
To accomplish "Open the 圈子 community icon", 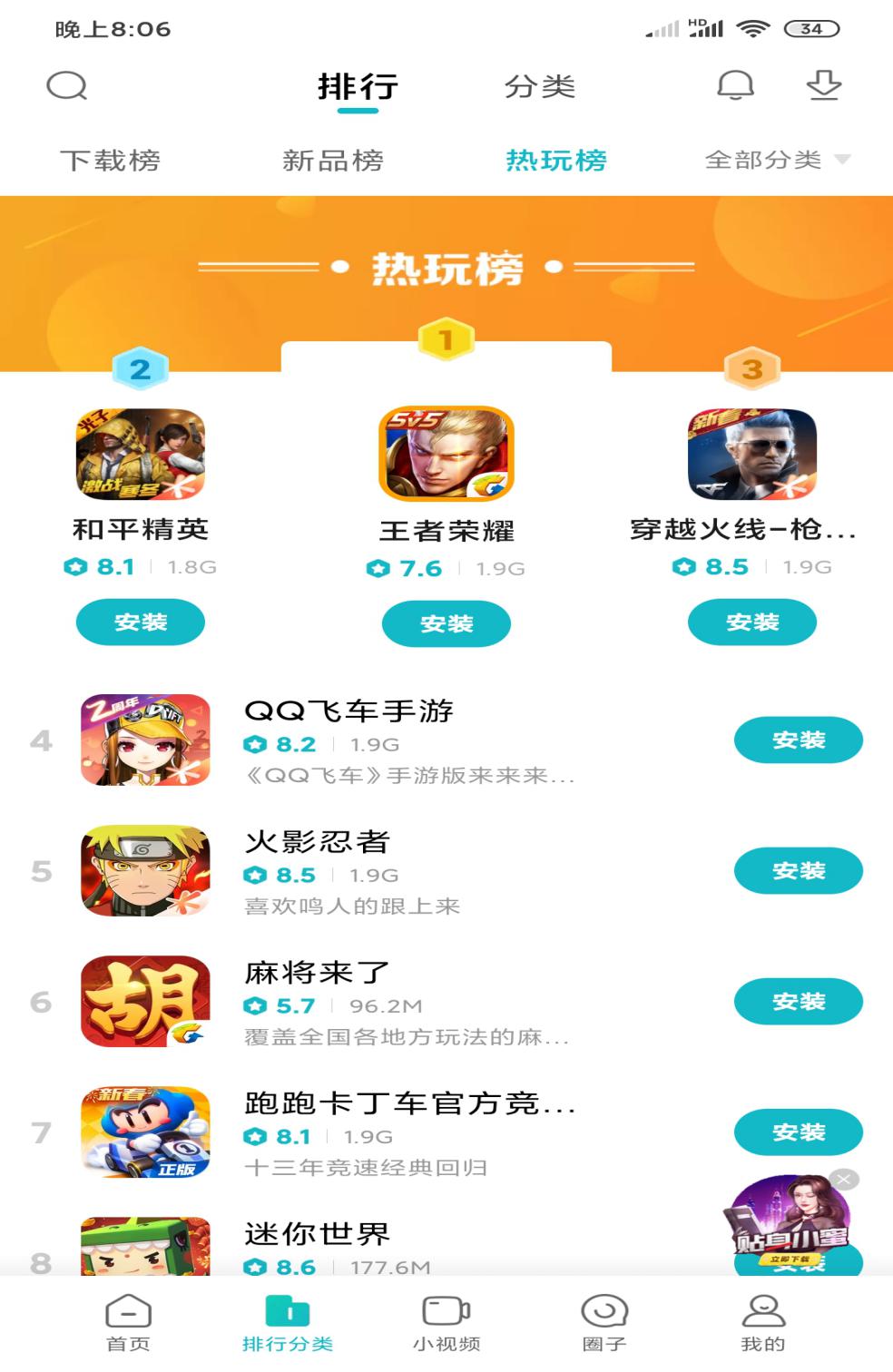I will click(x=602, y=1318).
